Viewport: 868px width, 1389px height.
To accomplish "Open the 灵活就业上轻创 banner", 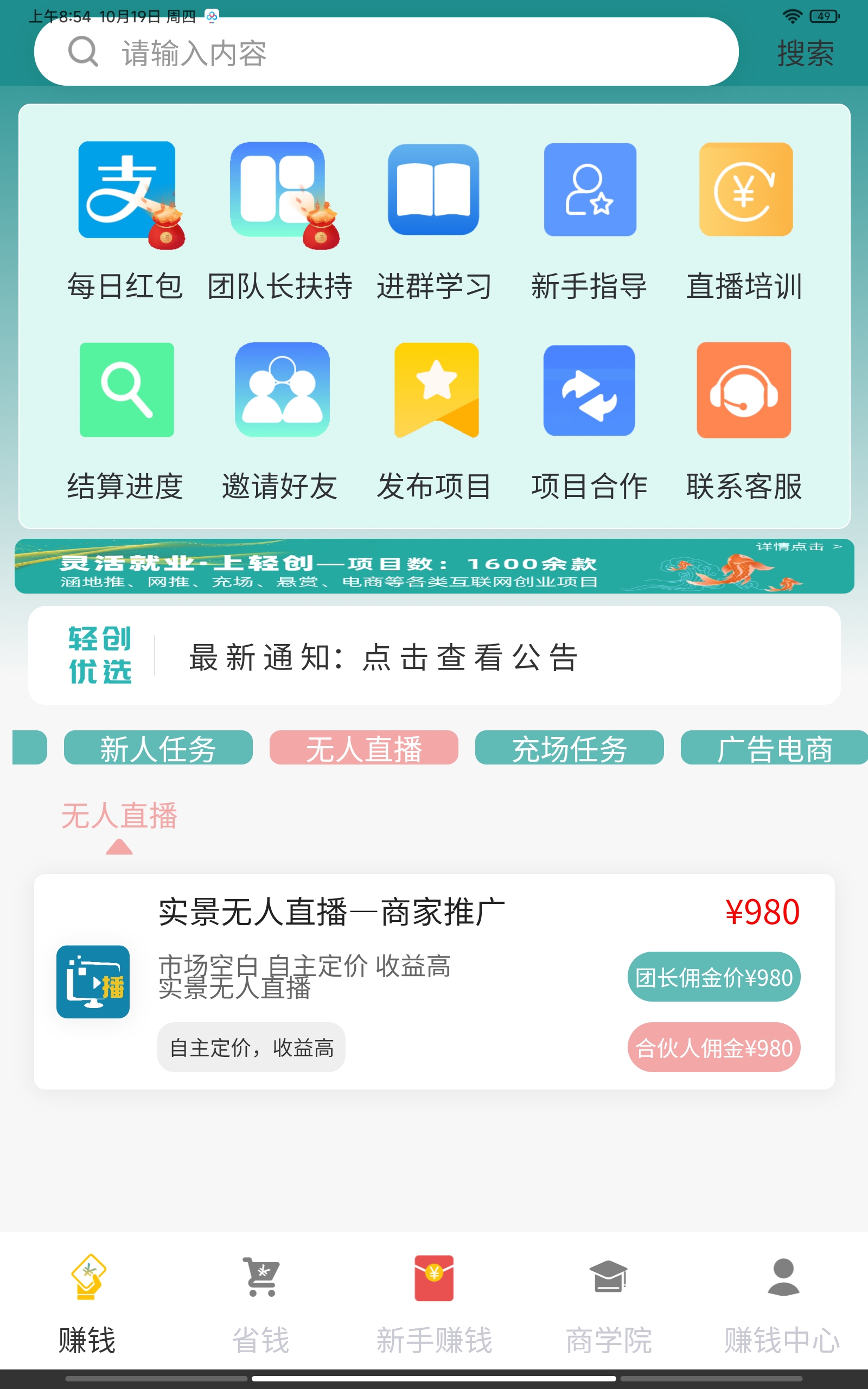I will pos(434,566).
